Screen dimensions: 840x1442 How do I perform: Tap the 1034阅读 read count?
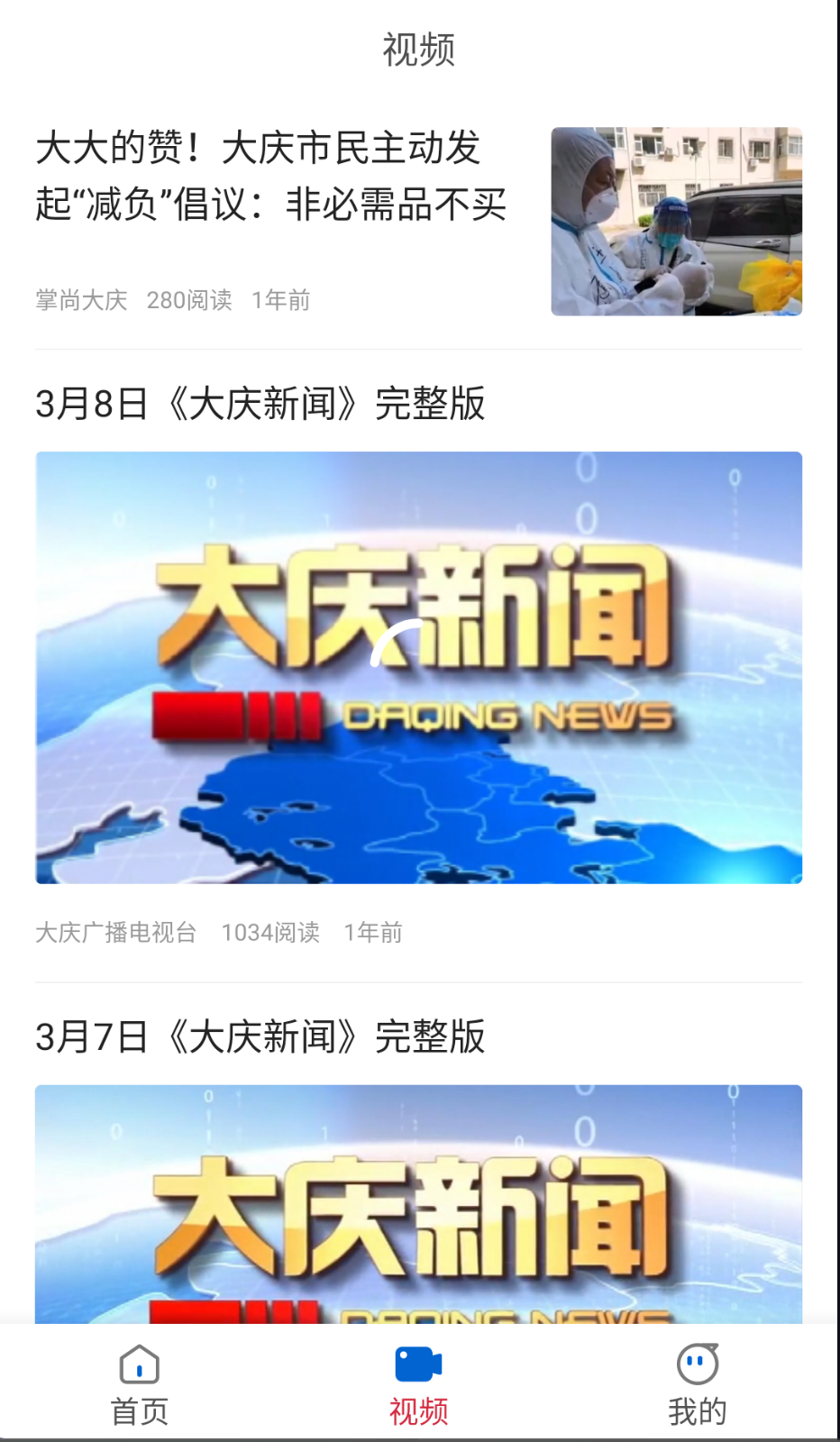point(269,933)
